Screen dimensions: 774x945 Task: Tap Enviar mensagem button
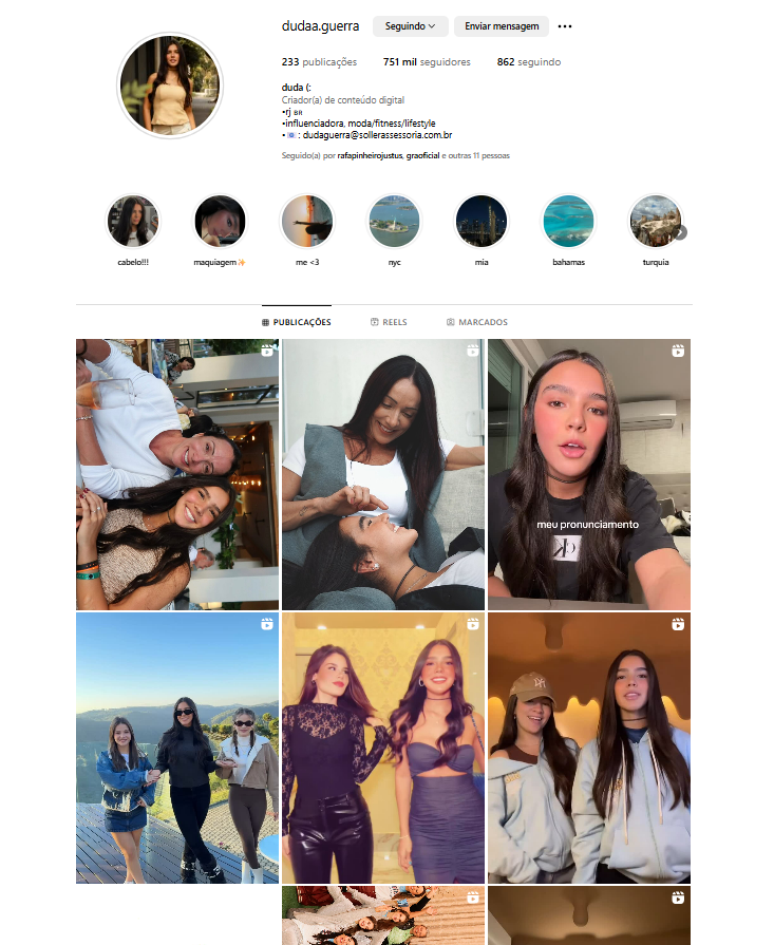pos(501,26)
